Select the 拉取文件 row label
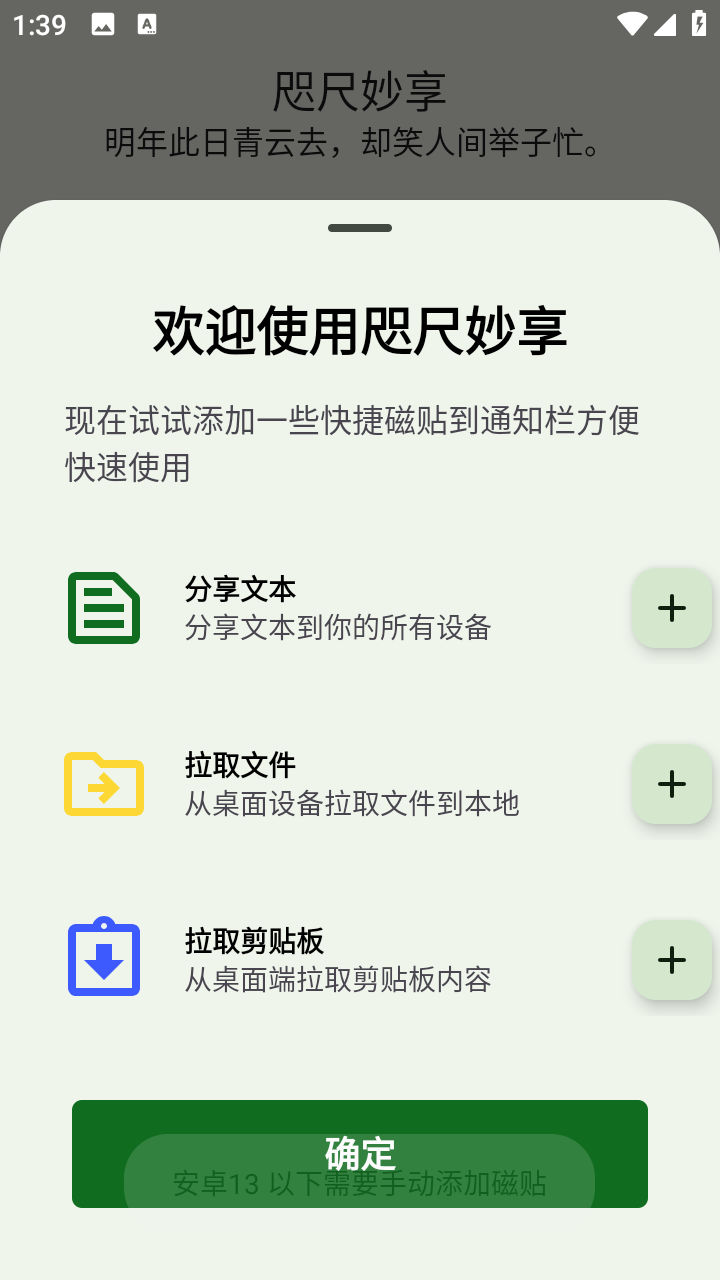Screen dimensions: 720x1280 coord(240,765)
